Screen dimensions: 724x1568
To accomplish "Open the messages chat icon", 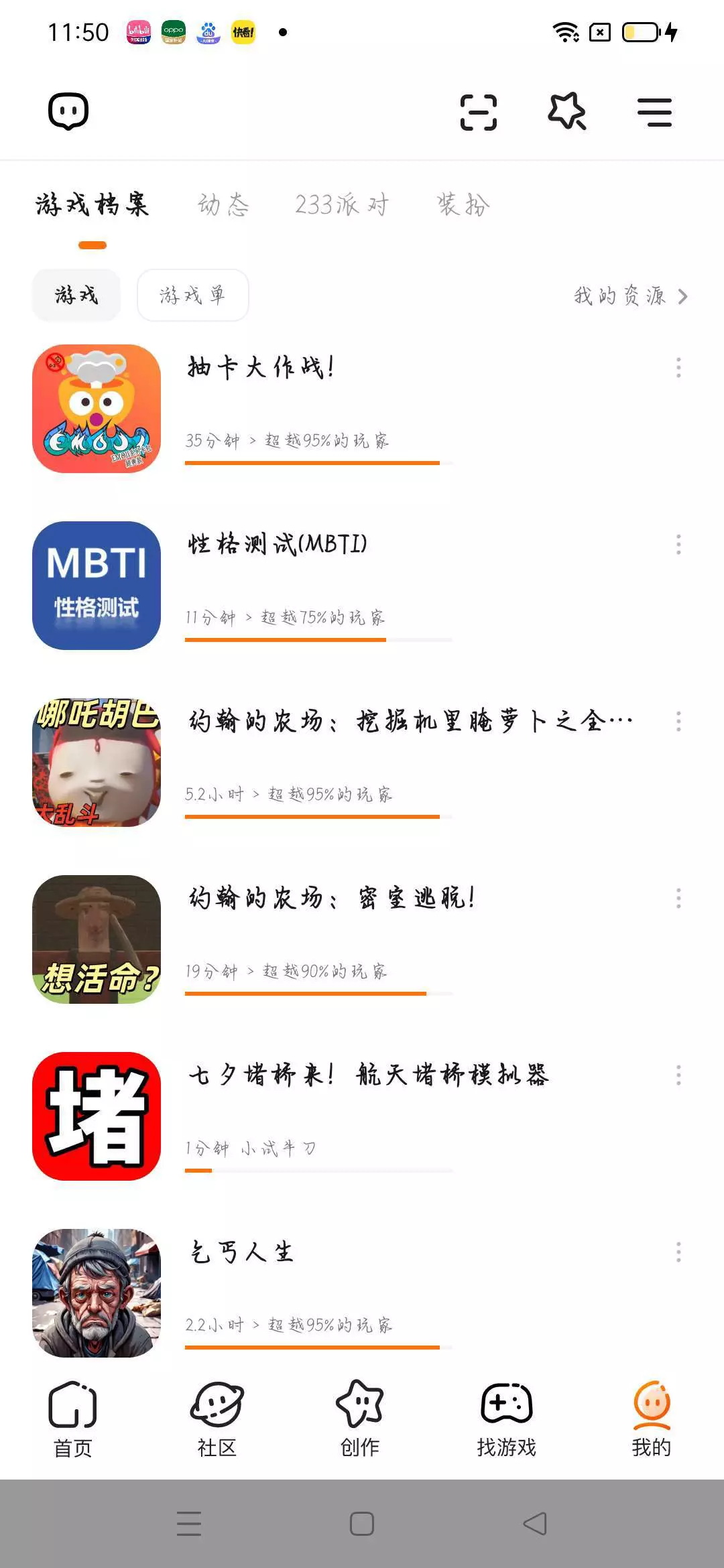I will [x=68, y=111].
